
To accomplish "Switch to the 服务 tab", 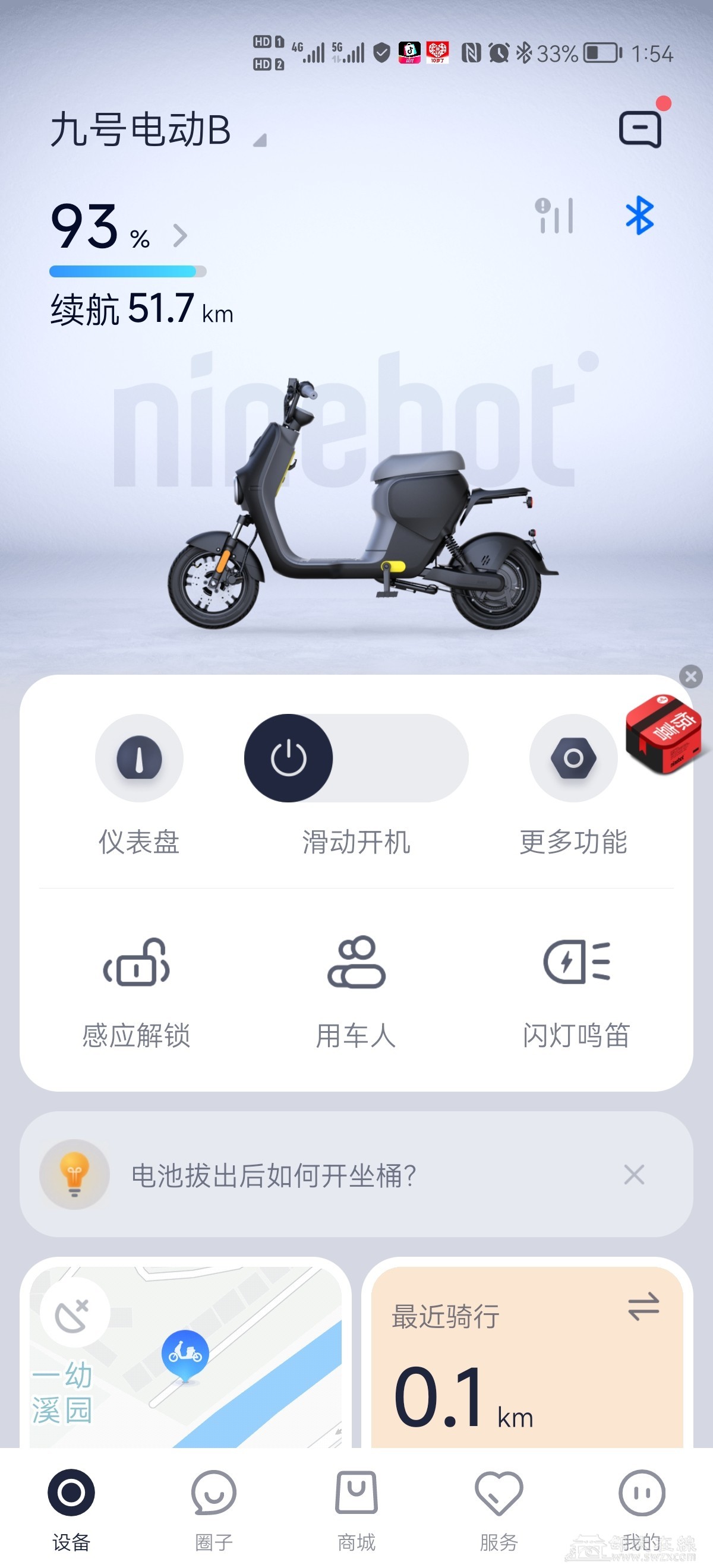I will coord(499,1507).
